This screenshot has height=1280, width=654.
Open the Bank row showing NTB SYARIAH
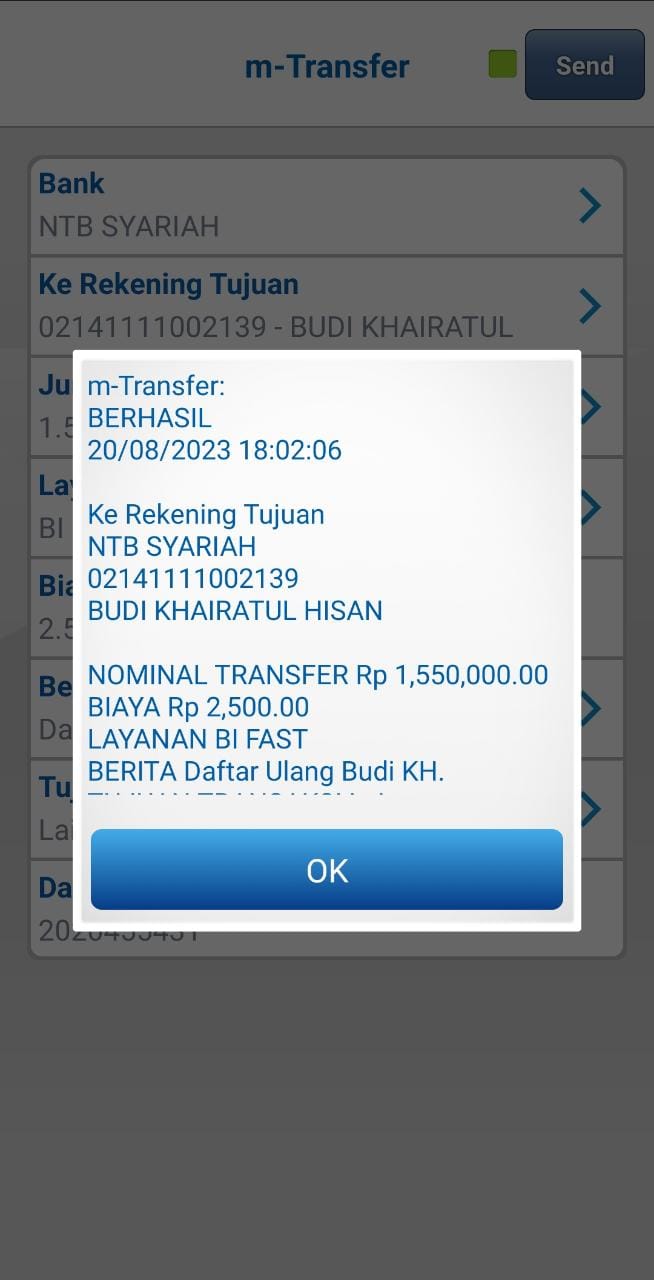(326, 206)
